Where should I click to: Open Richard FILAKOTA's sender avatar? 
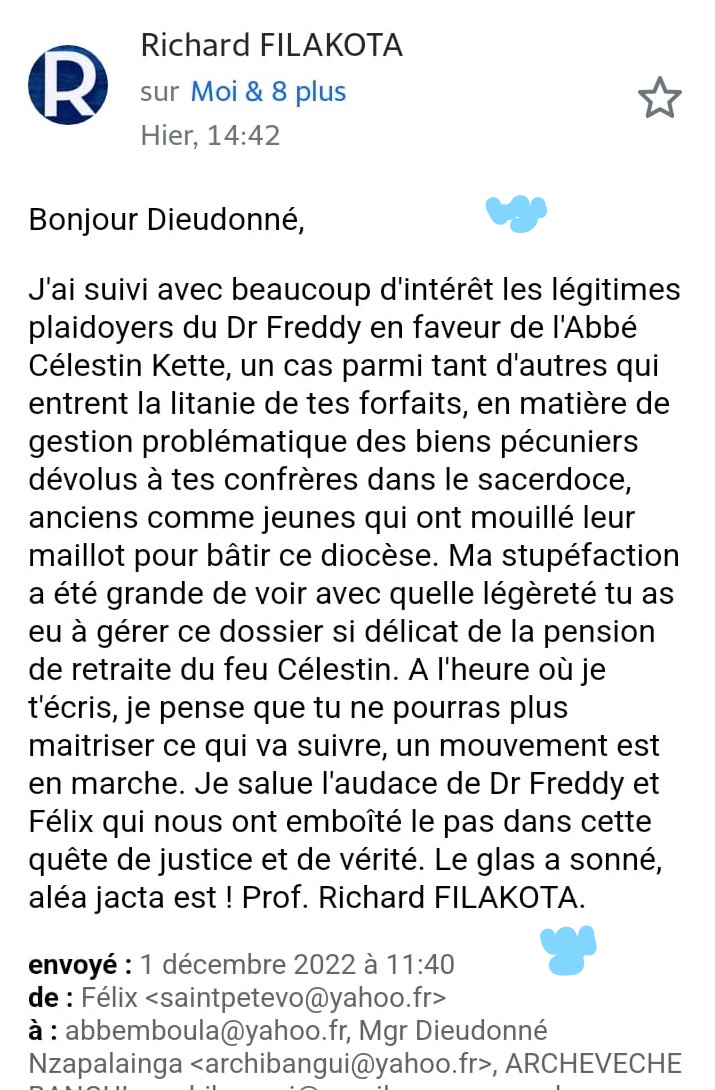[68, 85]
